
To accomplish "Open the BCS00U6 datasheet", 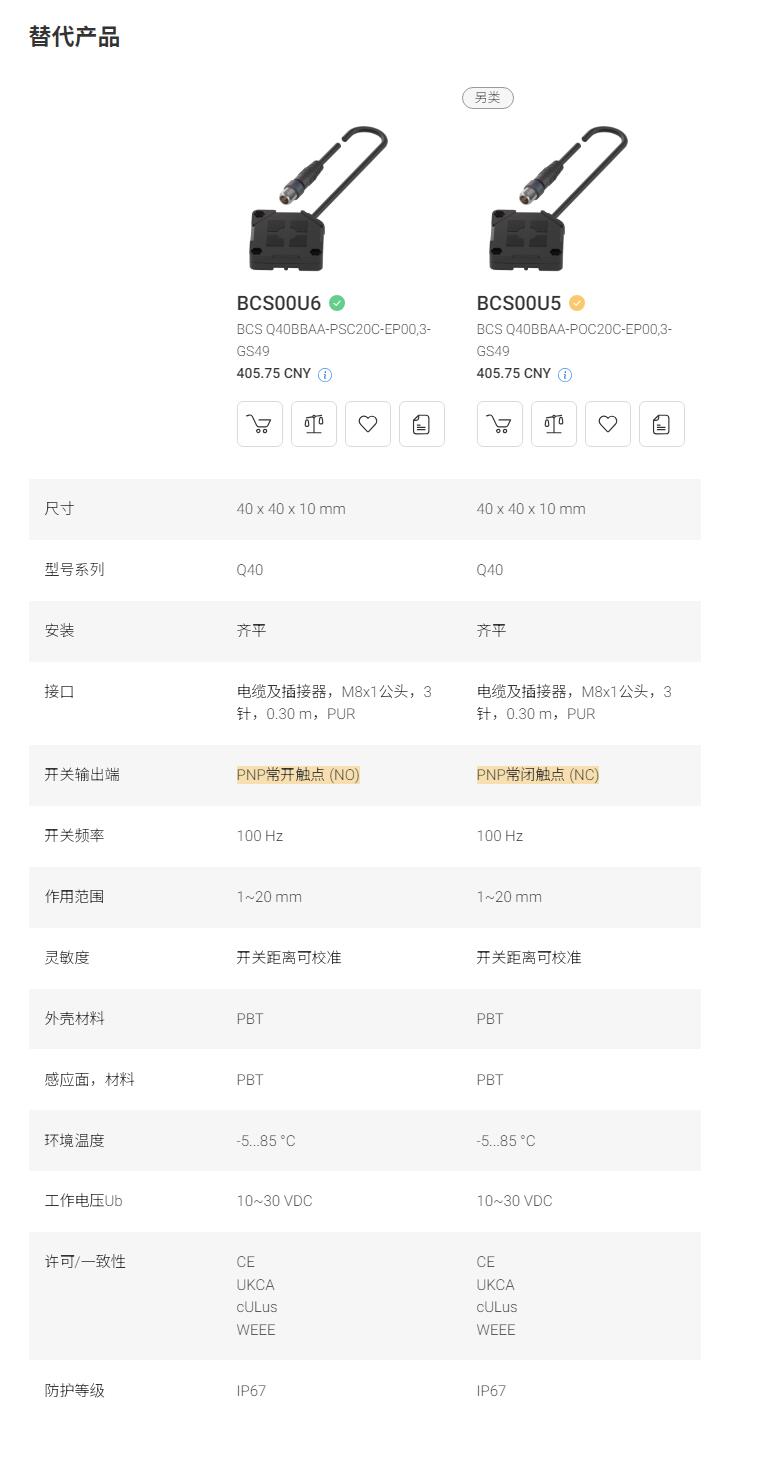I will click(x=421, y=424).
